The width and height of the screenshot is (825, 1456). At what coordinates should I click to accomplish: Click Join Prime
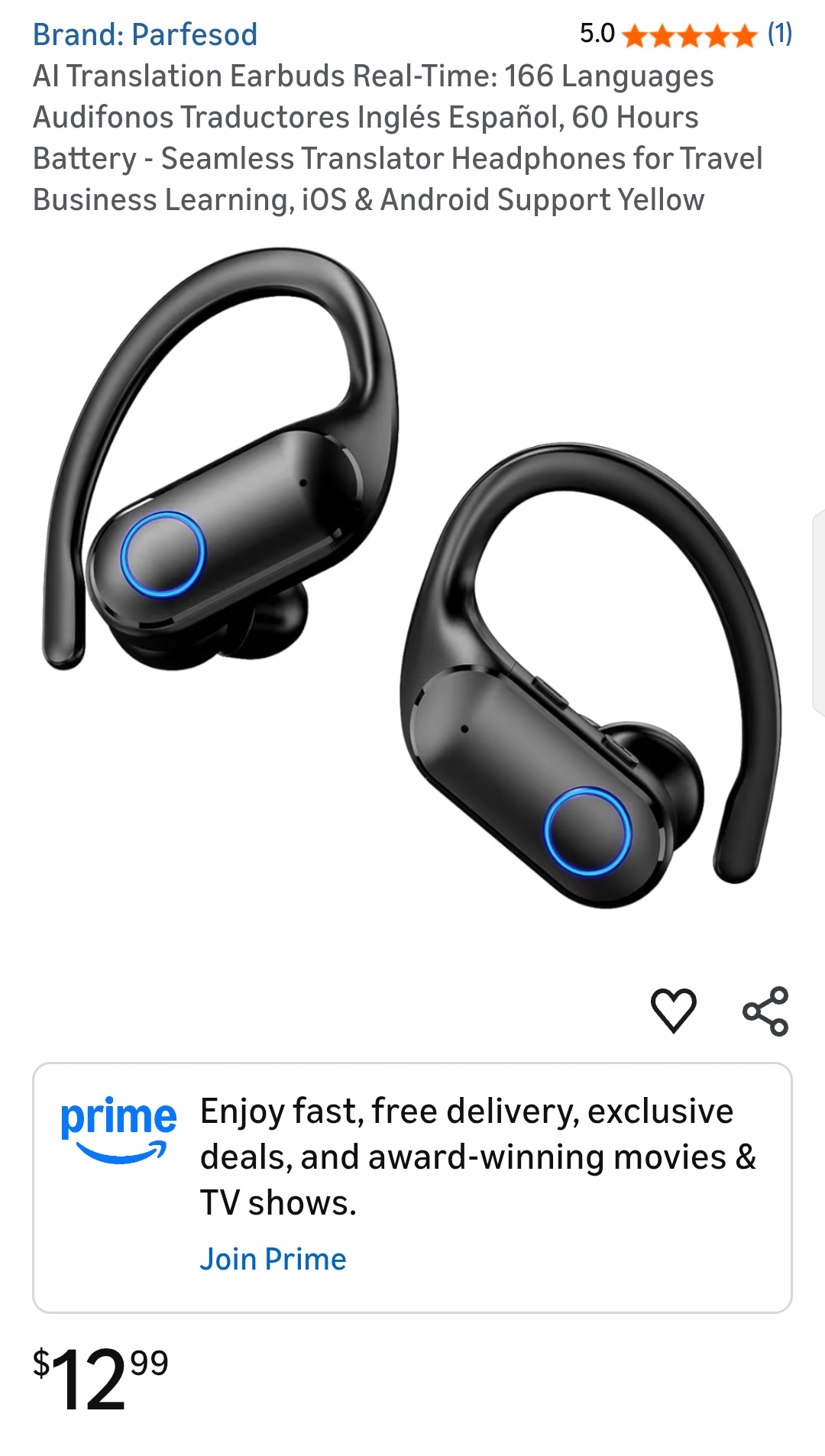pos(273,1258)
